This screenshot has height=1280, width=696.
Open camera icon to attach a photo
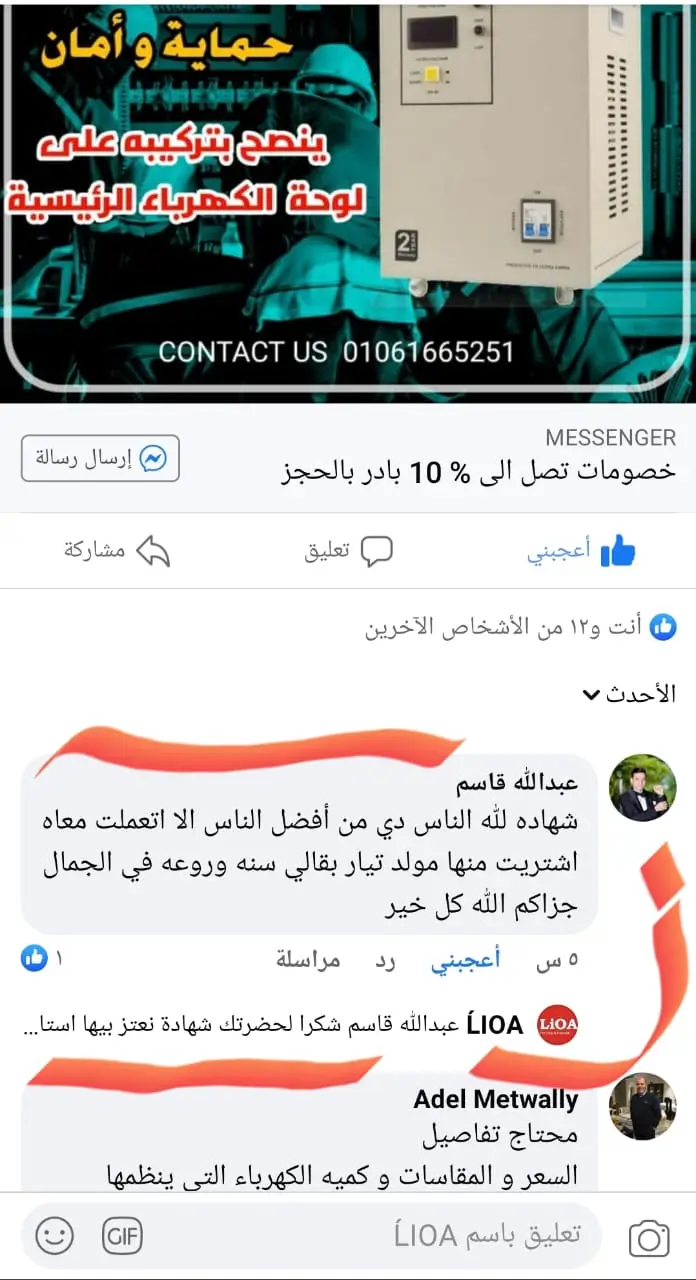click(649, 1237)
